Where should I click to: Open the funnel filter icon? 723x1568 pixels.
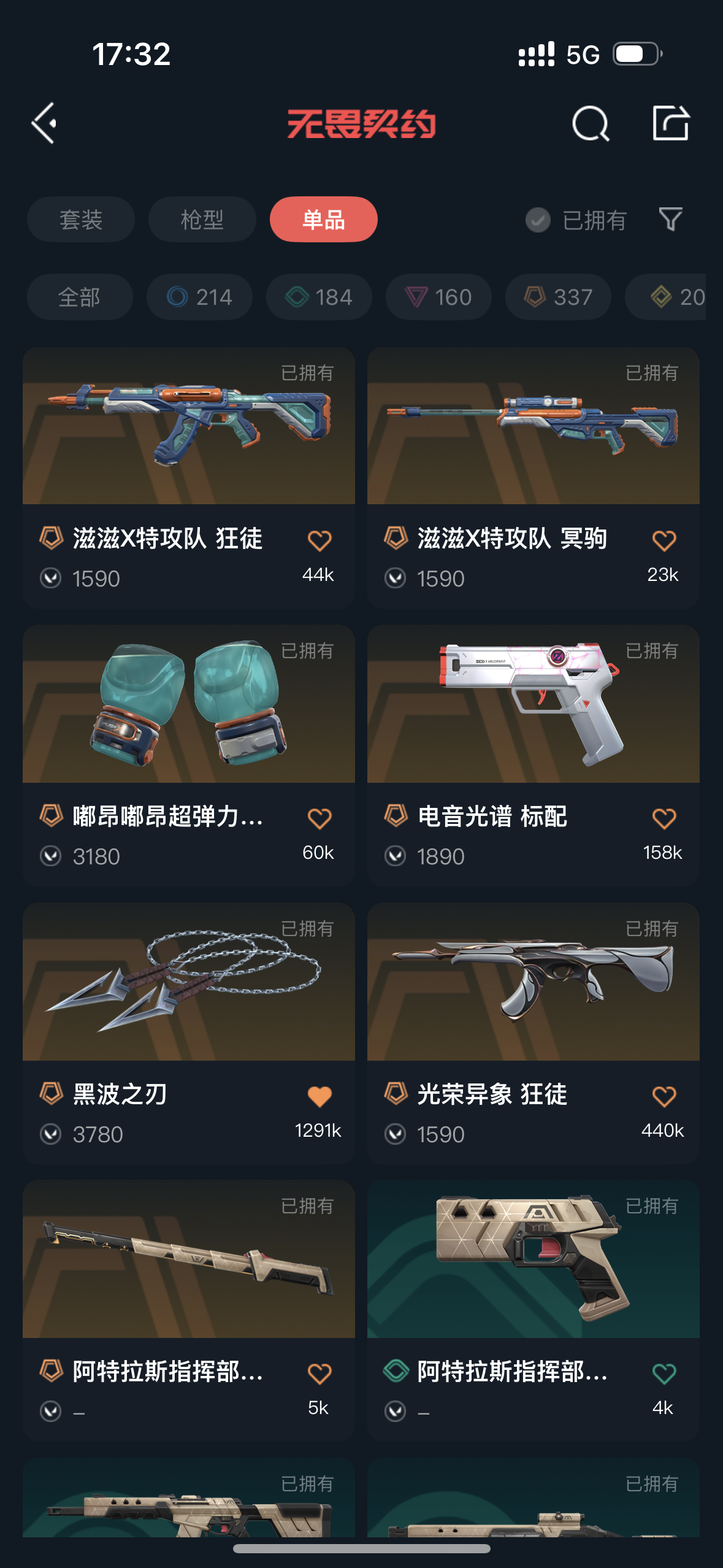point(670,219)
